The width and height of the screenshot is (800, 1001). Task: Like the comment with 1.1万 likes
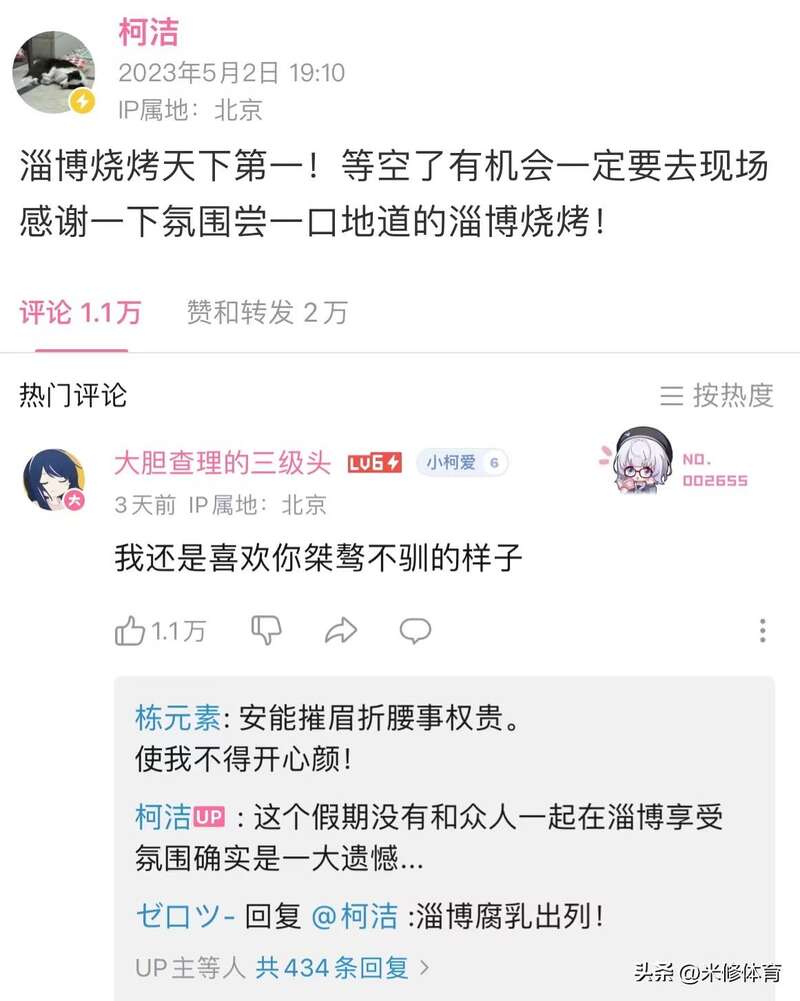[x=131, y=631]
